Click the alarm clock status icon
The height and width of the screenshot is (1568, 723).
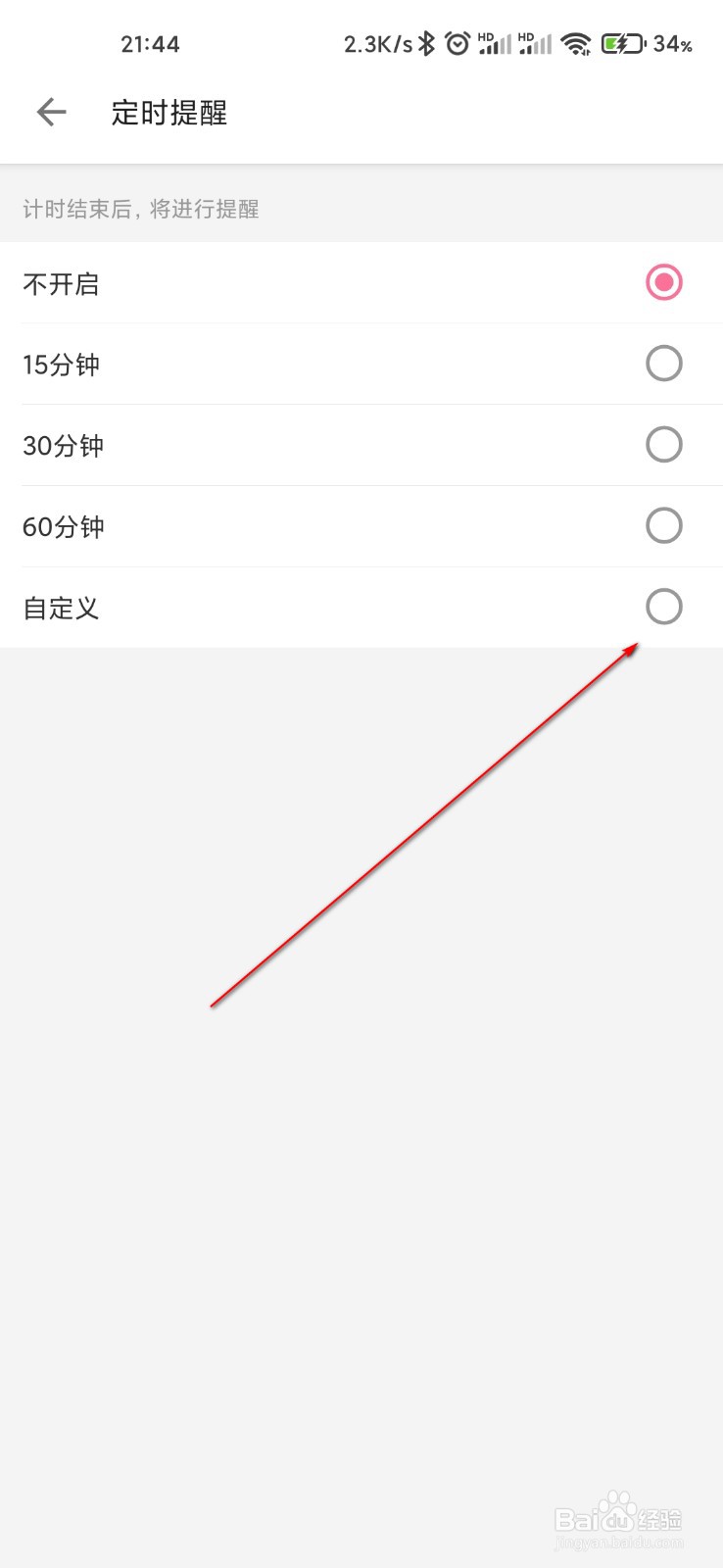(457, 43)
